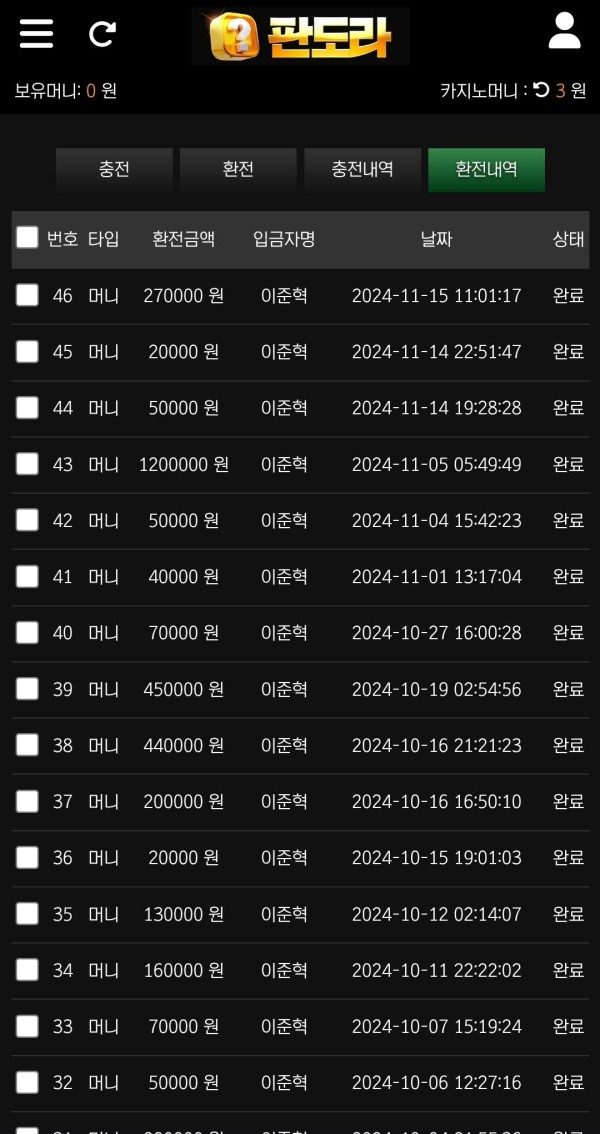The image size is (600, 1134).
Task: Tick the checkbox for row 37
Action: pos(27,801)
